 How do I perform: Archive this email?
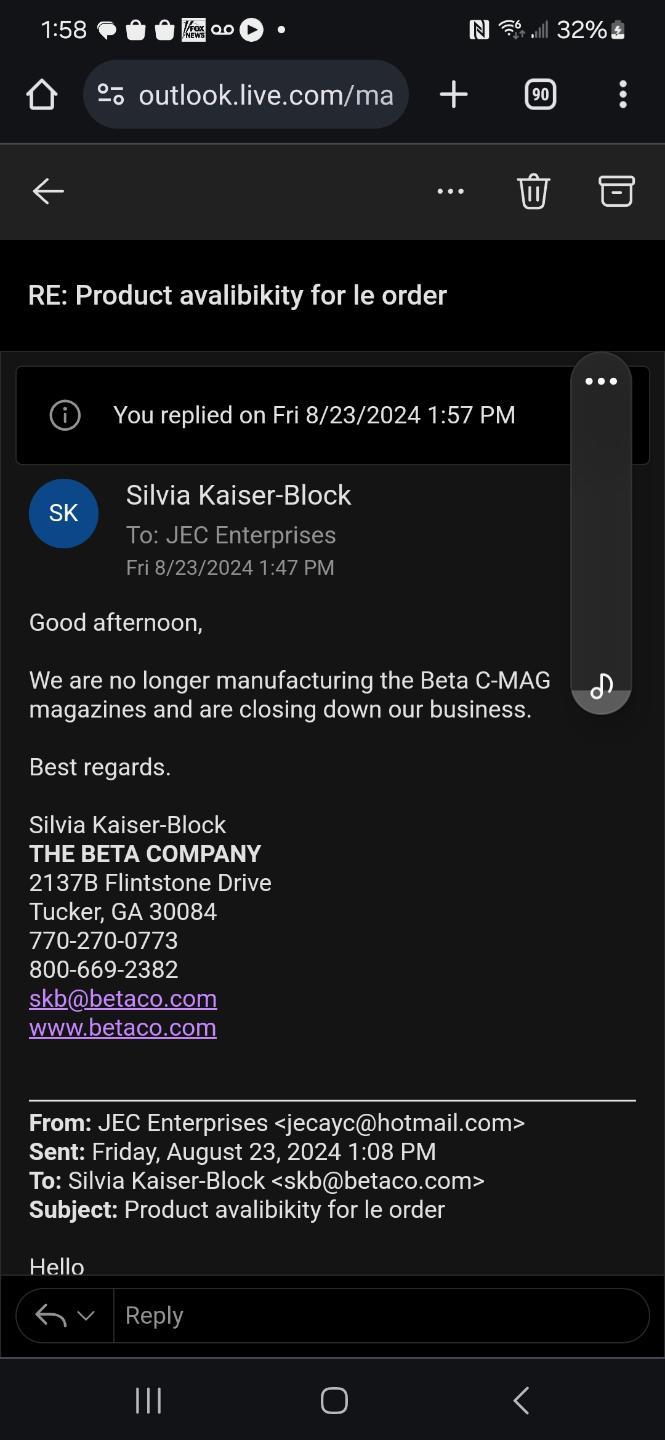point(616,191)
